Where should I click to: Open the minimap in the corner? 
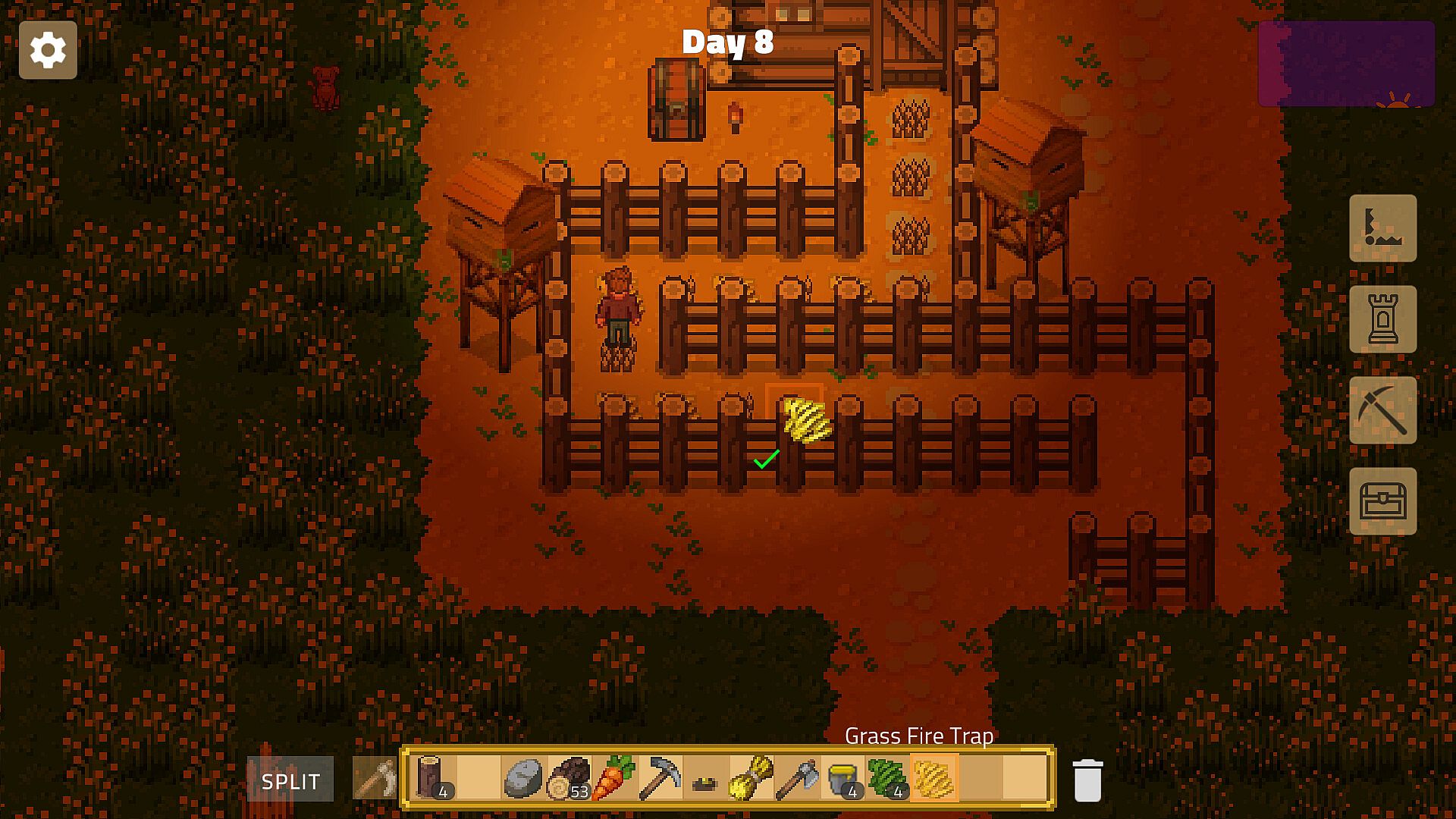(1346, 64)
